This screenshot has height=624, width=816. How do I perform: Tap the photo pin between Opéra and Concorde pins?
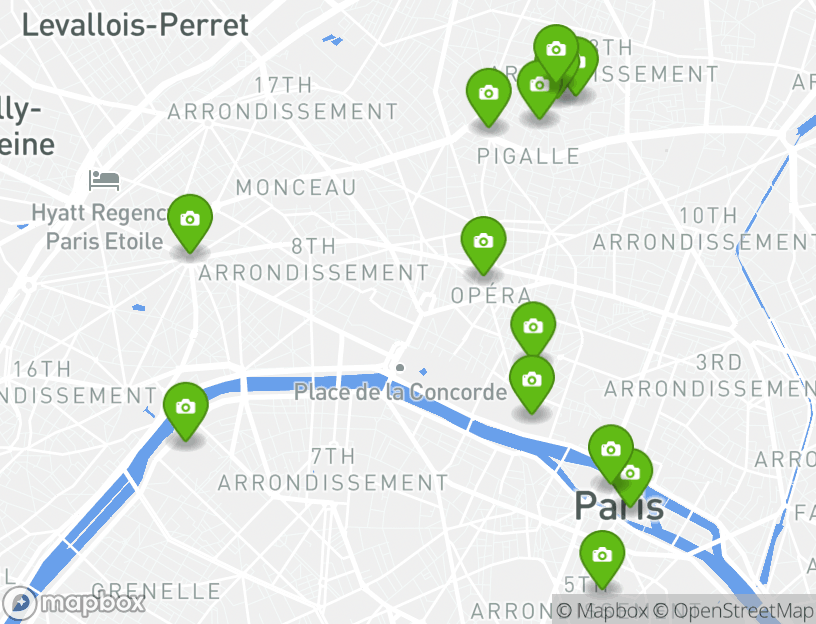(x=533, y=327)
